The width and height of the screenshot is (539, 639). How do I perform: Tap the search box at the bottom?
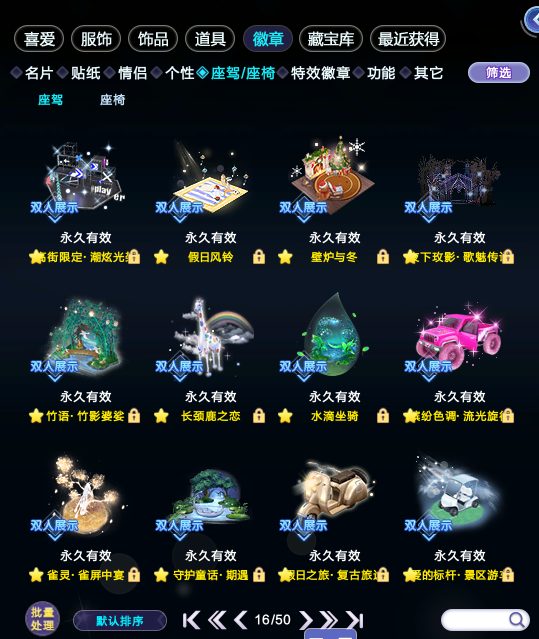(x=485, y=620)
